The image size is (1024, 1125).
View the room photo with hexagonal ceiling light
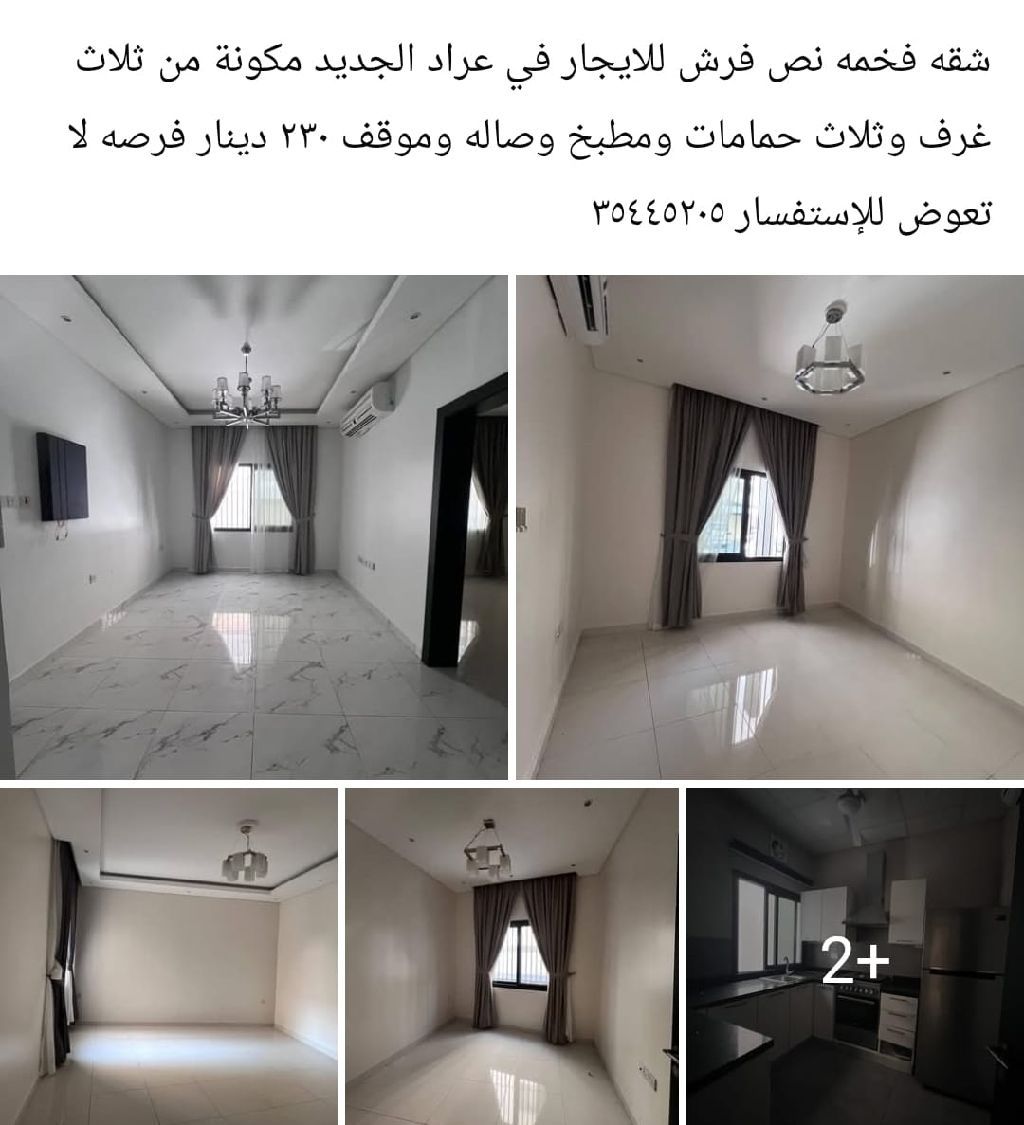(x=770, y=527)
